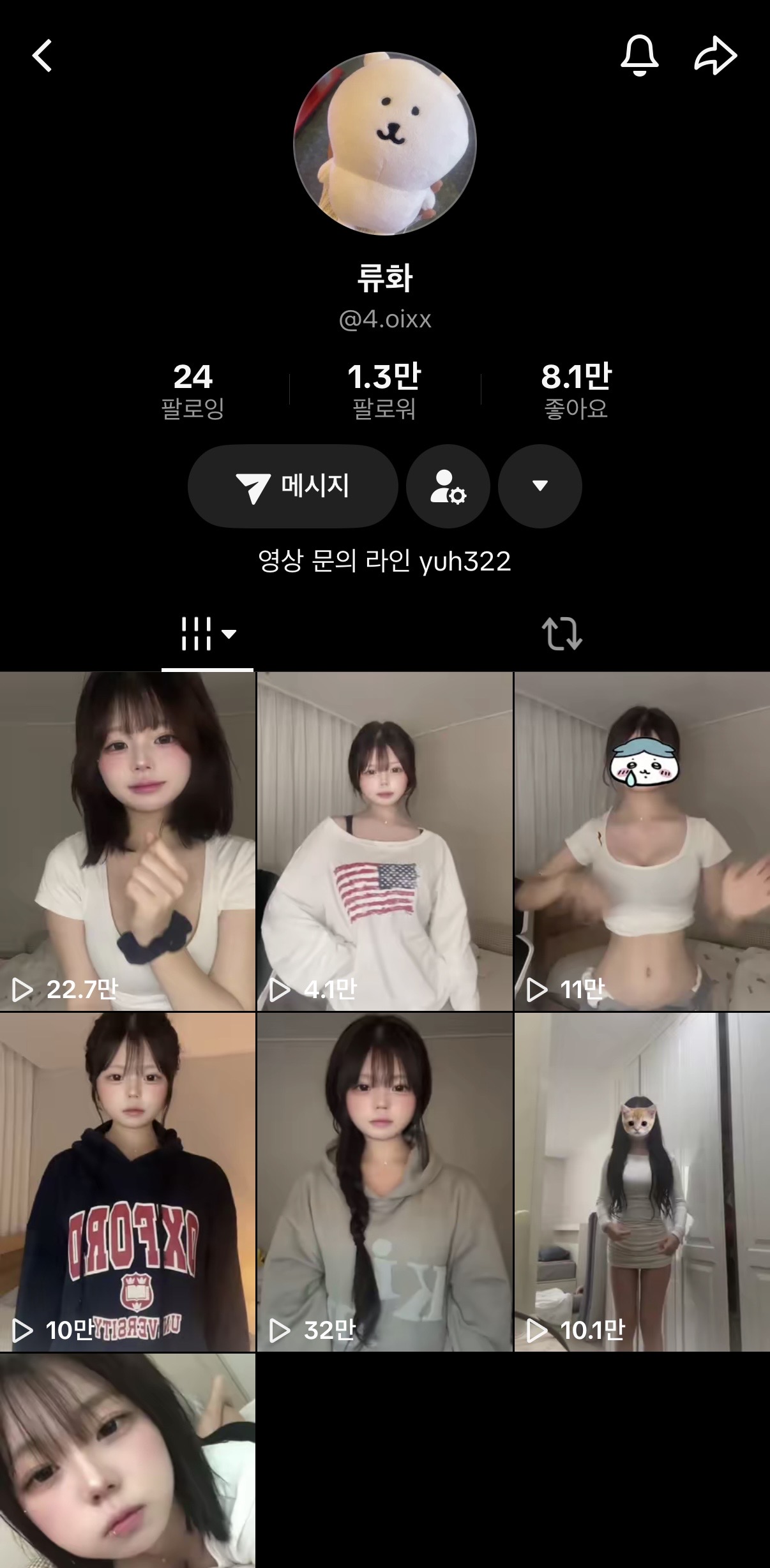This screenshot has height=1568, width=770.
Task: View the plush bear profile picture
Action: [384, 144]
